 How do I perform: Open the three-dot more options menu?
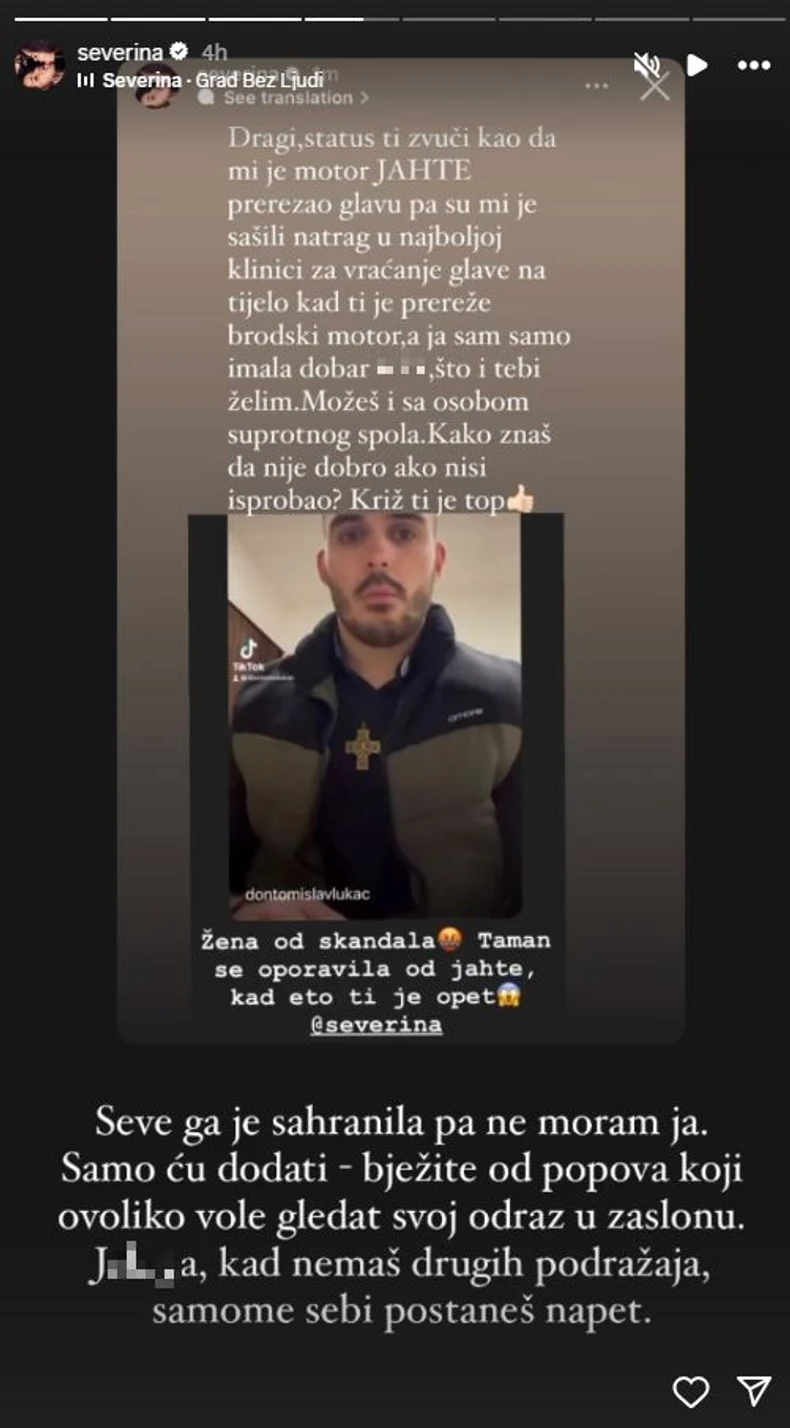tap(753, 66)
